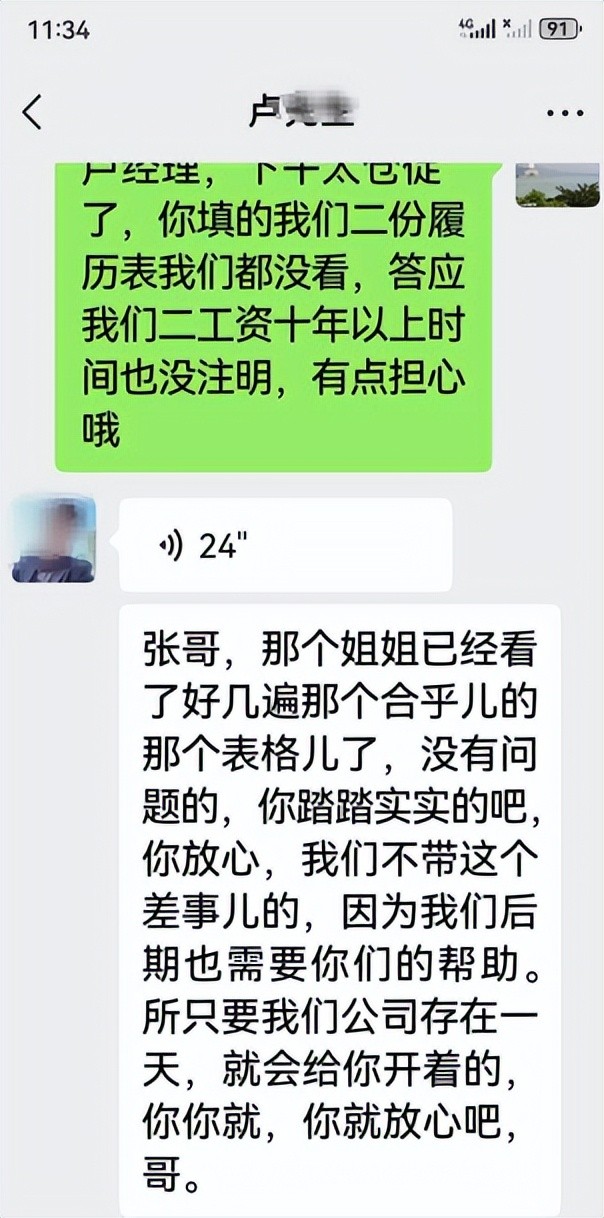View your own avatar profile
The width and height of the screenshot is (604, 1218).
click(550, 183)
